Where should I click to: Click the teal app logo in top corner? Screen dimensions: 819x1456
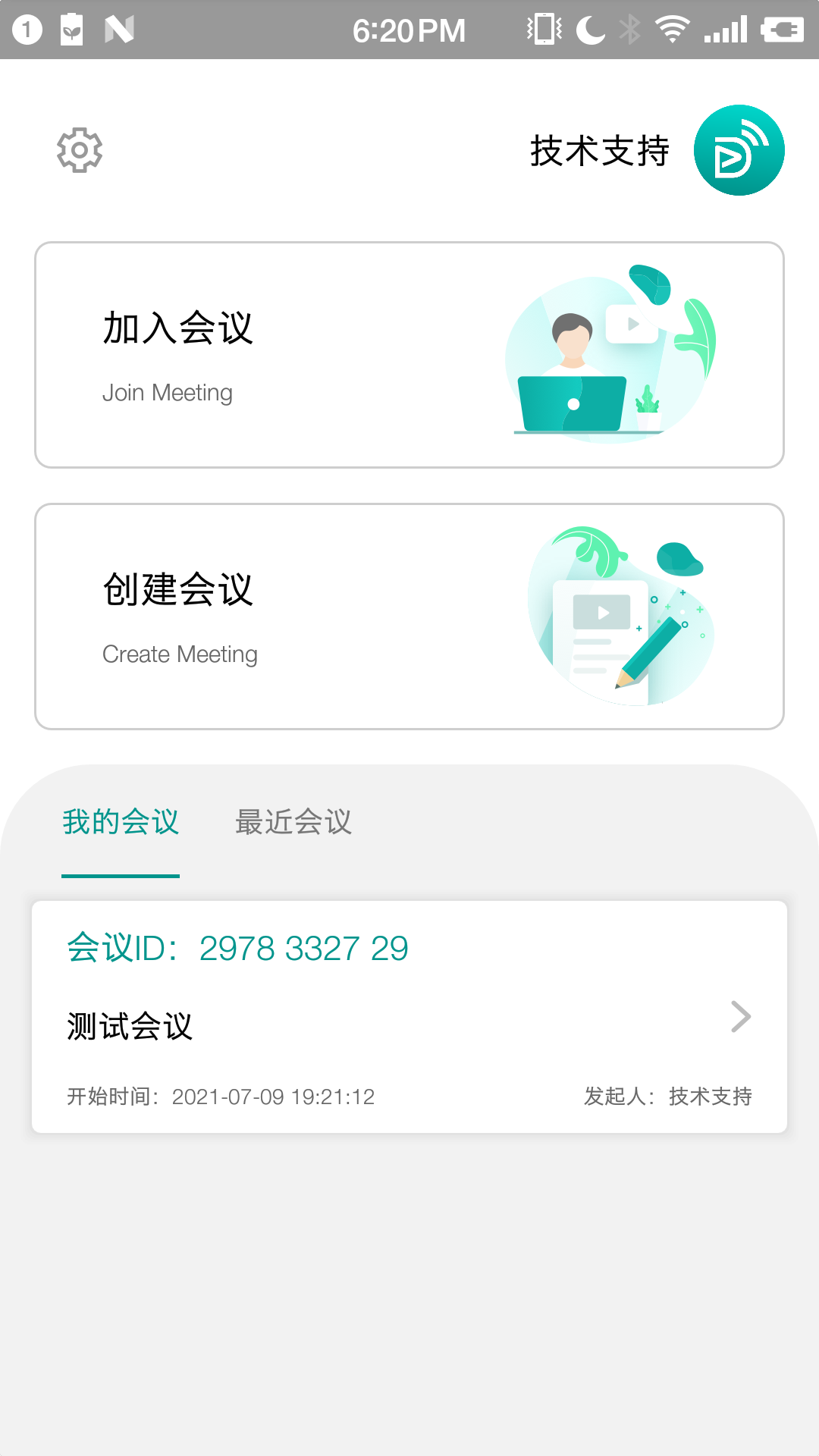click(739, 149)
